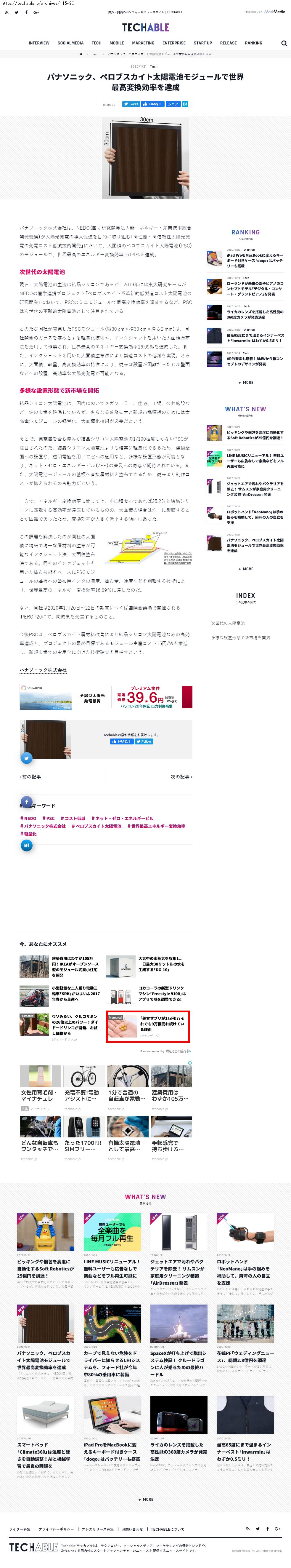Open the #NEDO keyword tag
Screen dimensions: 291x1568
click(x=28, y=819)
